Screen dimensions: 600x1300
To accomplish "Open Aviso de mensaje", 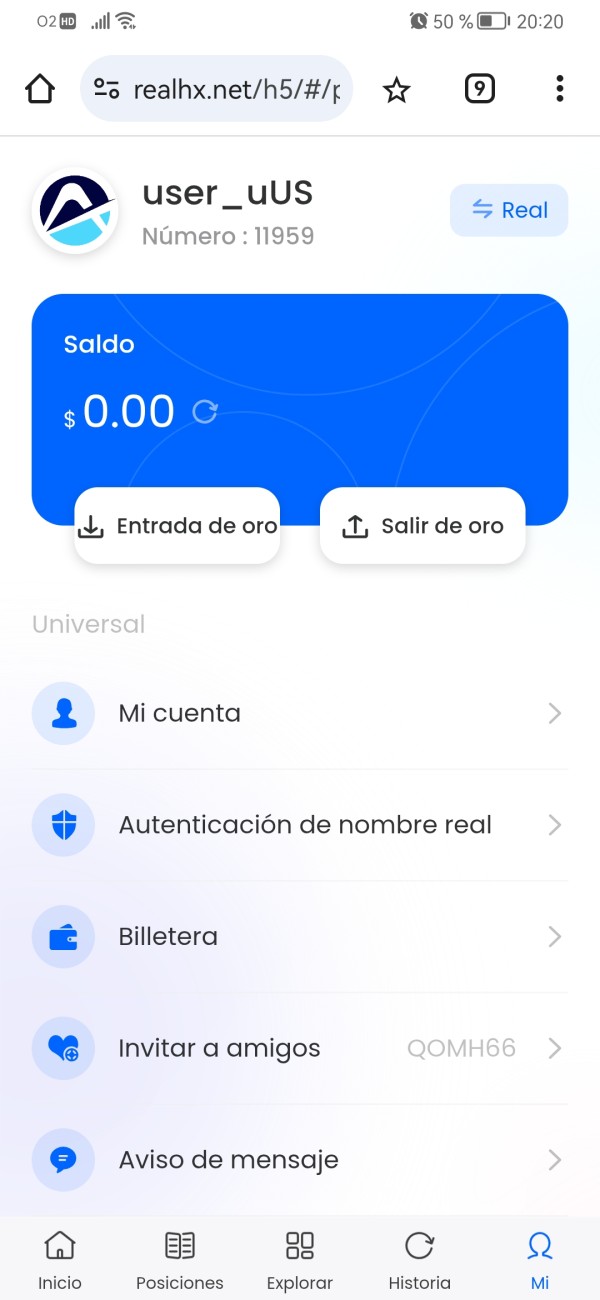I will (300, 1160).
